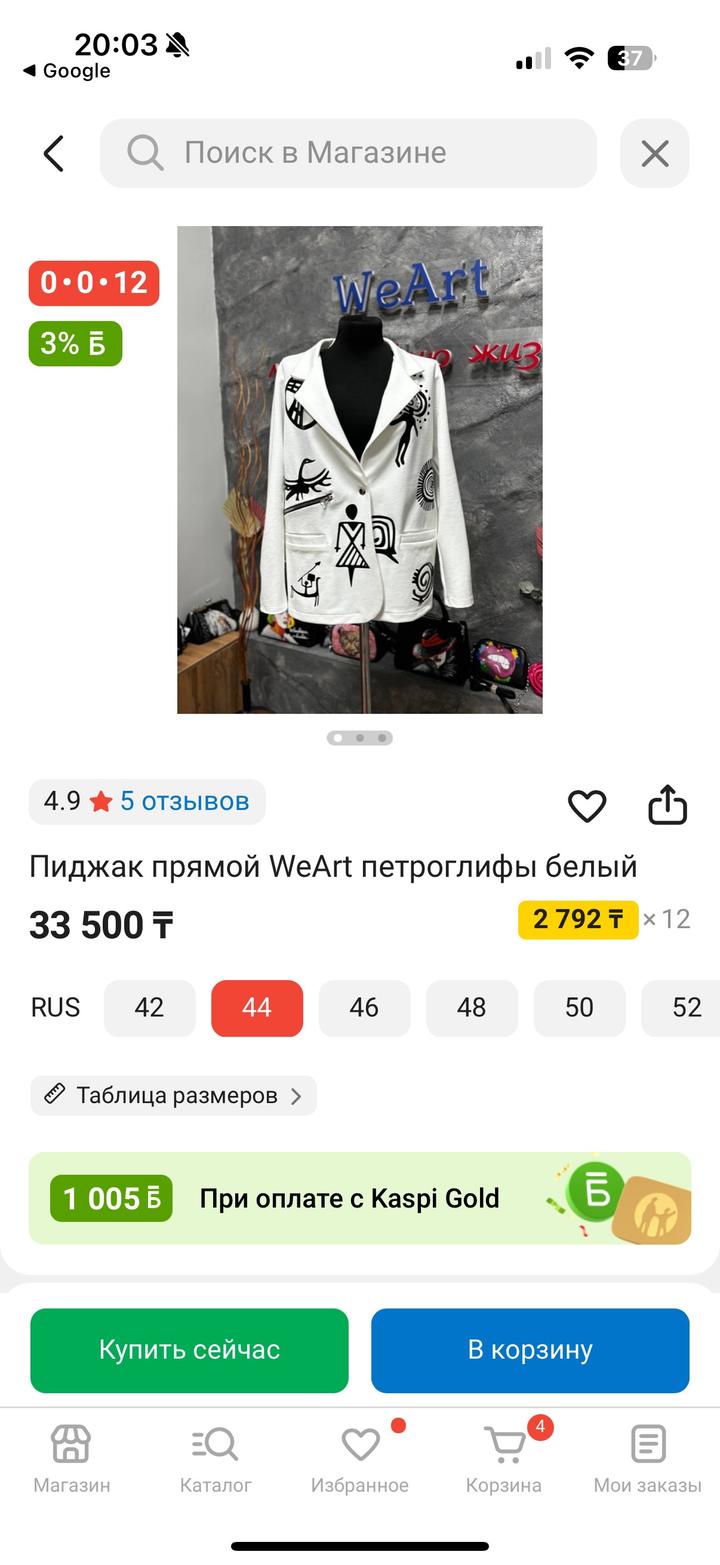The height and width of the screenshot is (1565, 720).
Task: Open the white WeArt jacket photo
Action: (x=360, y=470)
